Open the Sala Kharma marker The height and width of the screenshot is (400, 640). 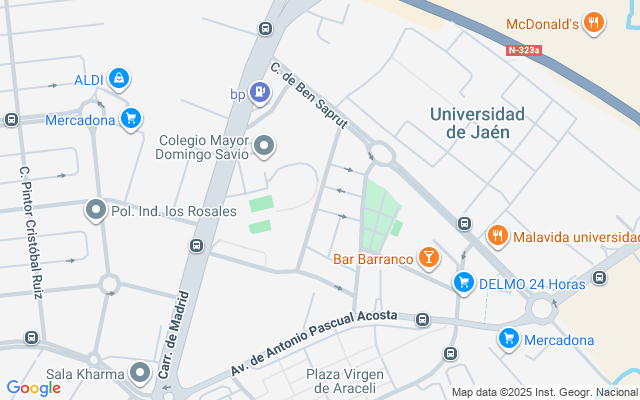tap(140, 373)
